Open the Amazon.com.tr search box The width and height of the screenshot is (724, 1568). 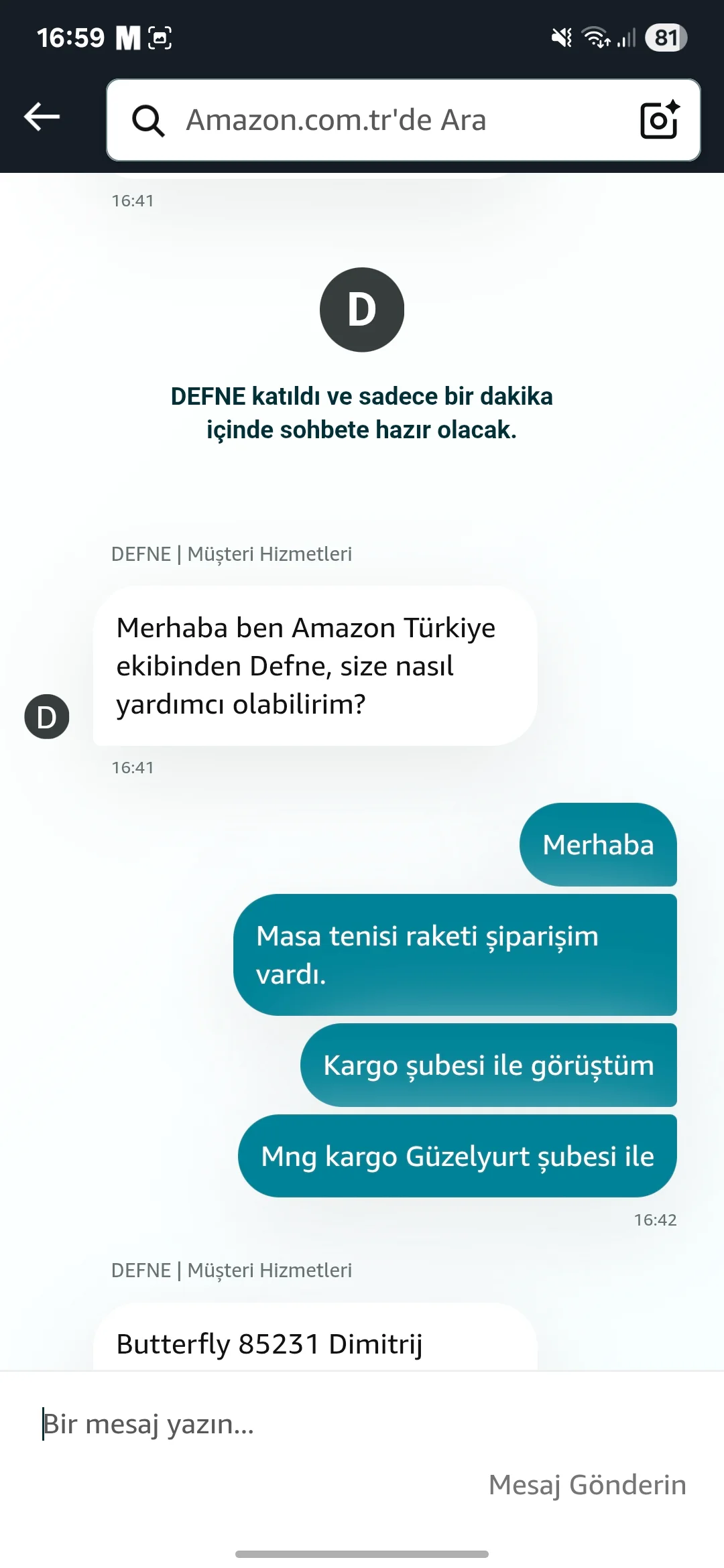(375, 120)
